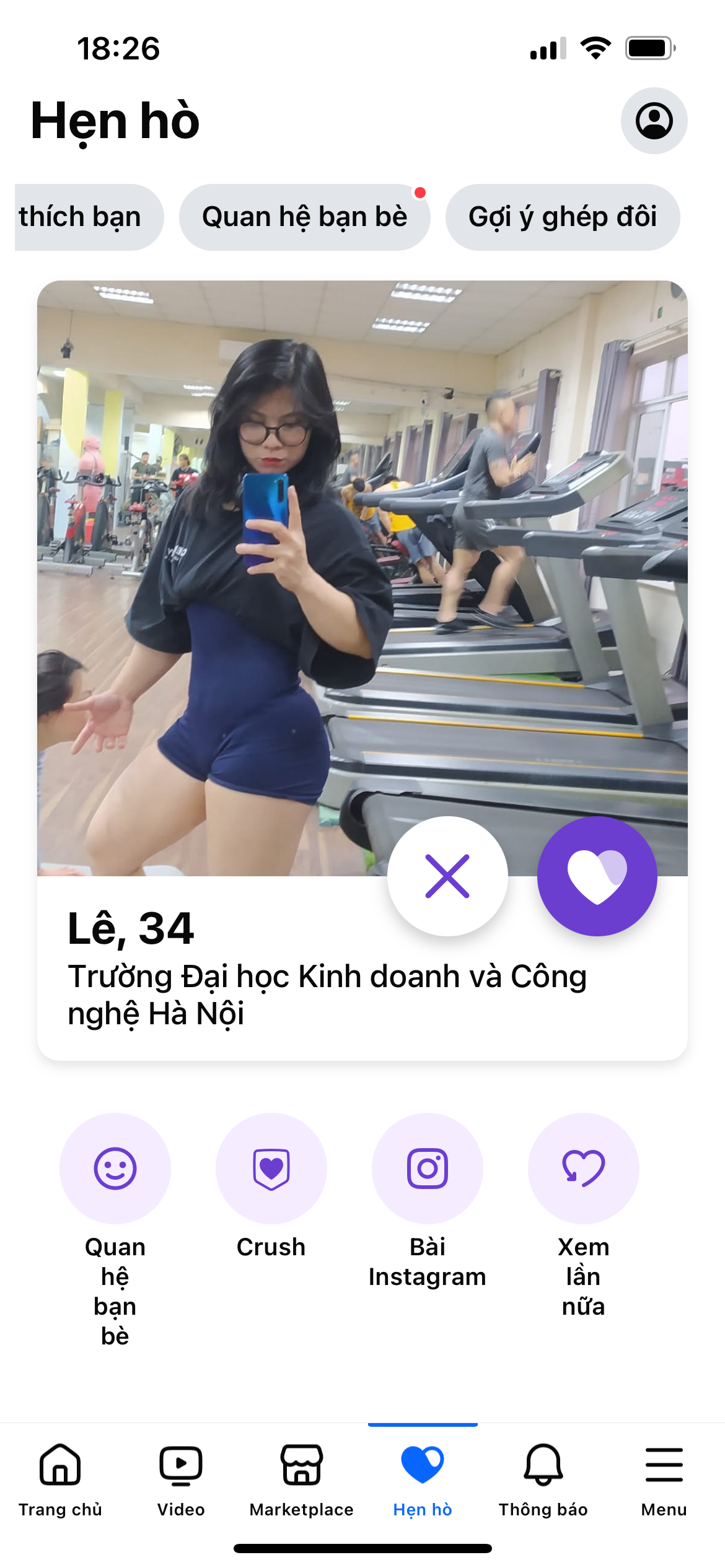Open the 'Quan hệ bạn bè' chip
Image resolution: width=725 pixels, height=1568 pixels.
tap(304, 217)
